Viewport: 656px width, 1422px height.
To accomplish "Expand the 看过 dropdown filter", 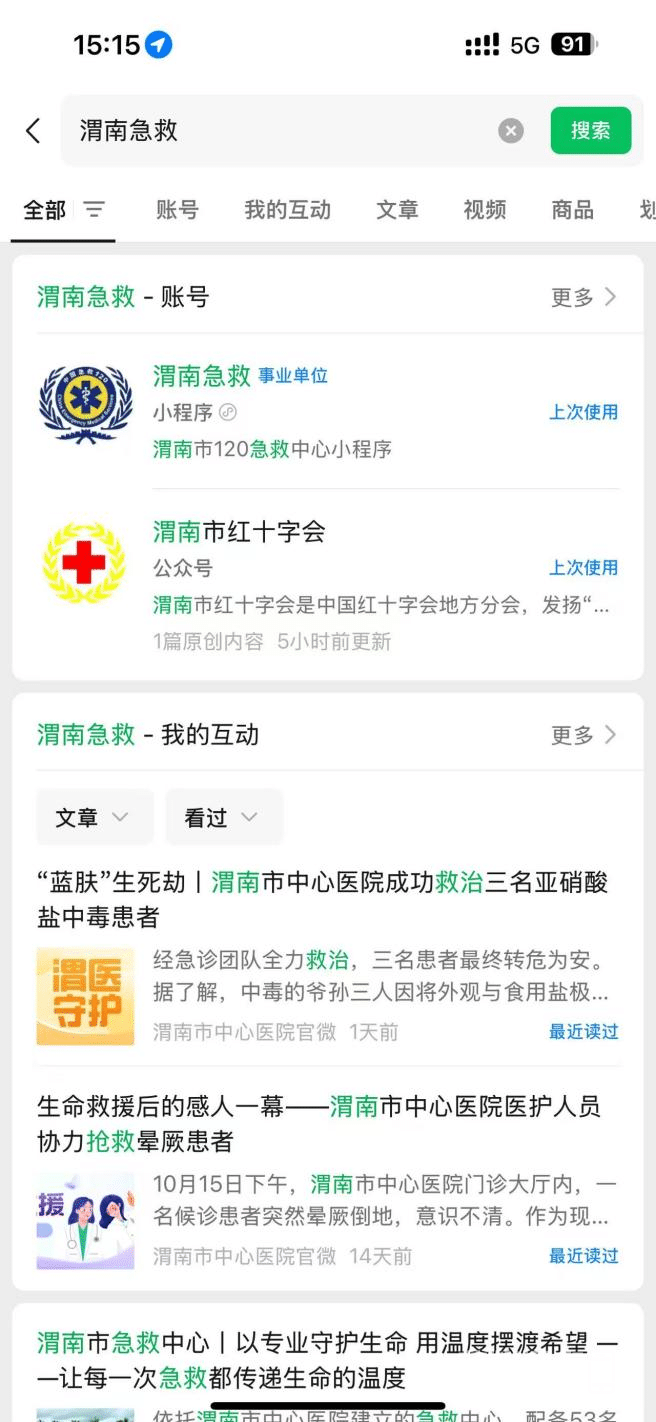I will click(x=223, y=817).
